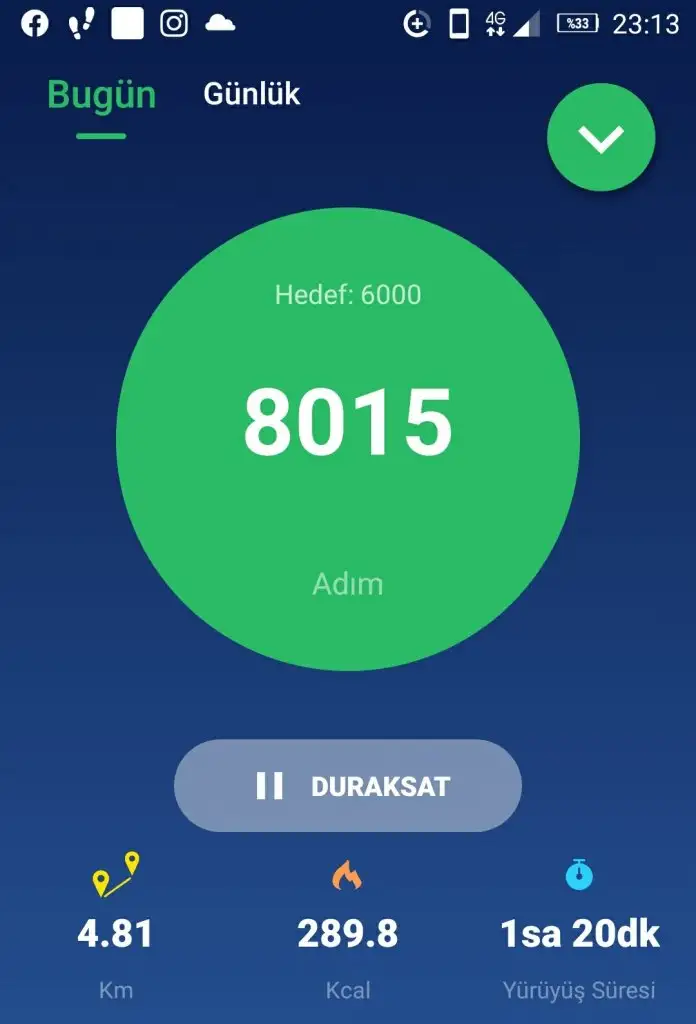Select the Bugün tab
The height and width of the screenshot is (1024, 696).
click(x=101, y=96)
